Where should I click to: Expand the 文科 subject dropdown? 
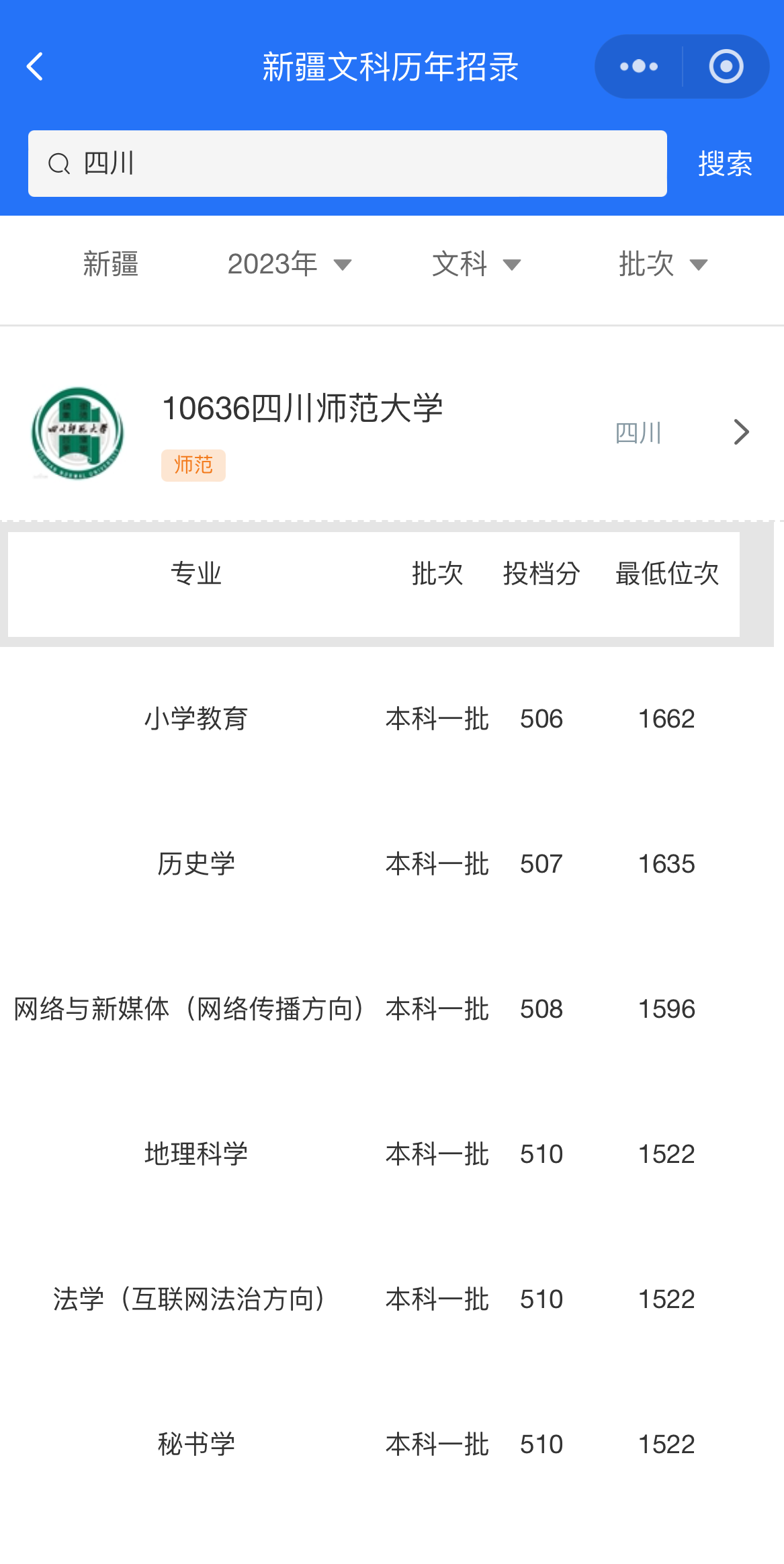(x=476, y=264)
